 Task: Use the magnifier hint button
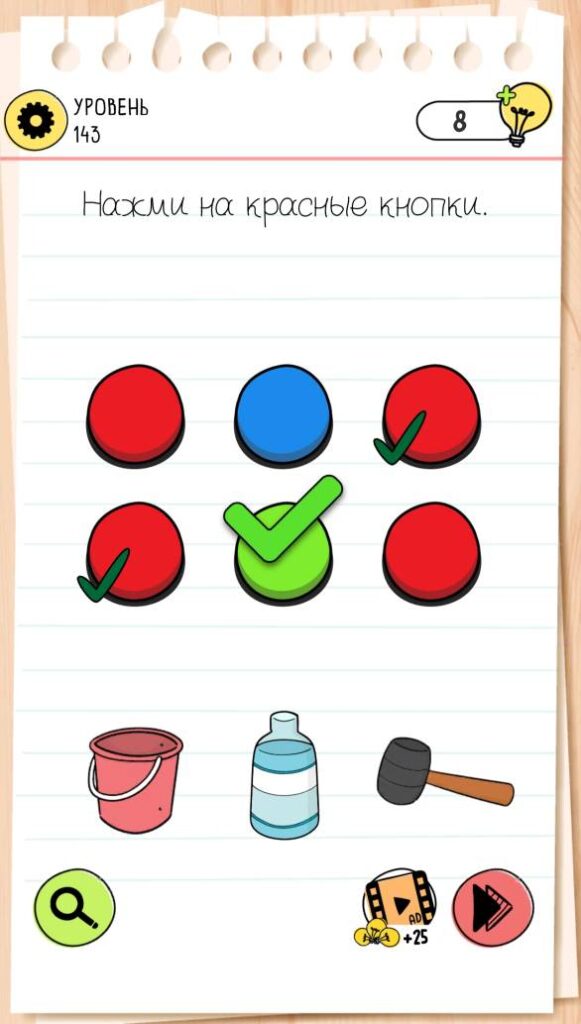click(74, 907)
